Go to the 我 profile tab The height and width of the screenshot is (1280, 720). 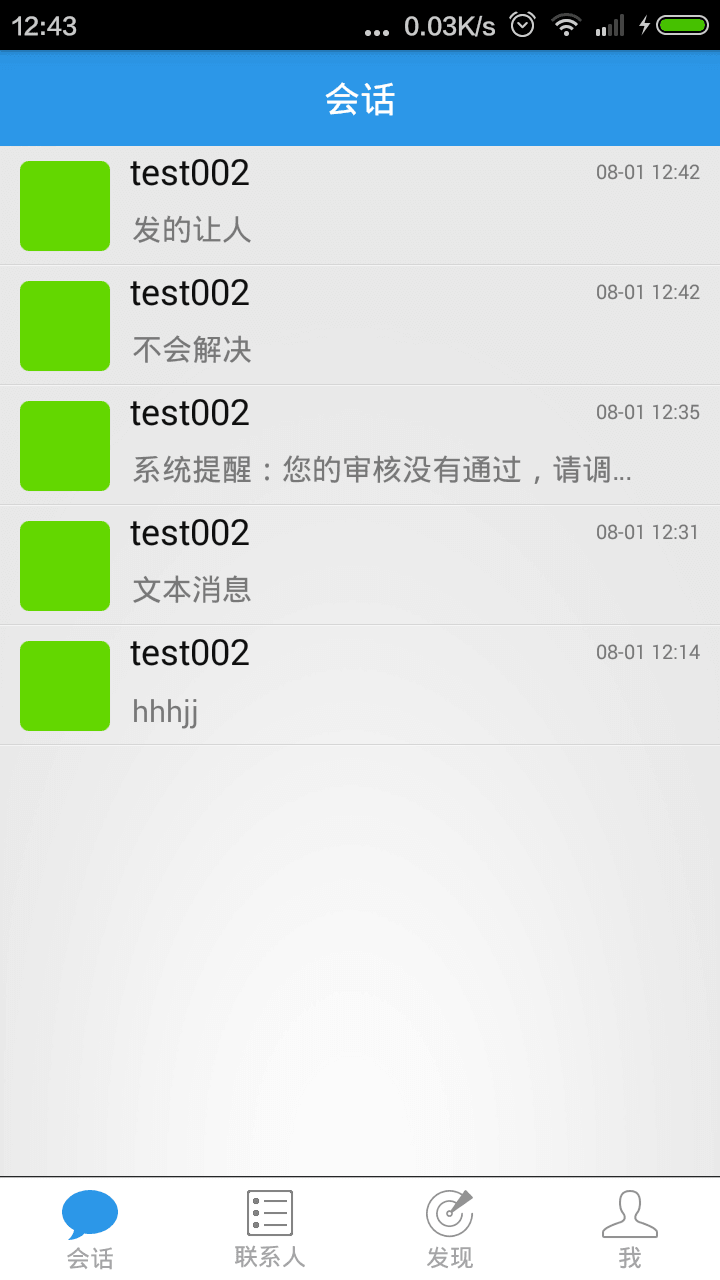point(630,1229)
